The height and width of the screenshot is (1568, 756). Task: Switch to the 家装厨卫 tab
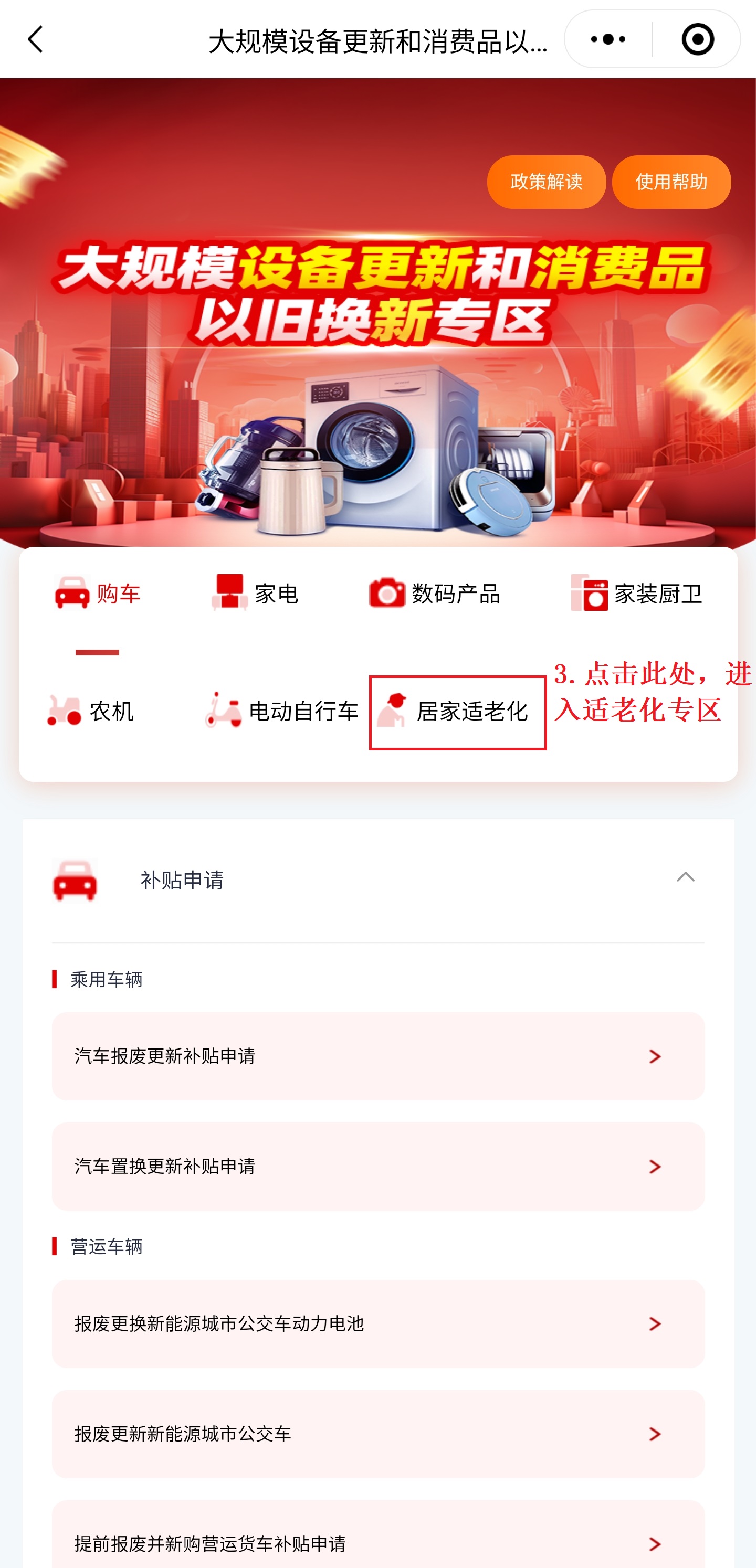point(637,594)
